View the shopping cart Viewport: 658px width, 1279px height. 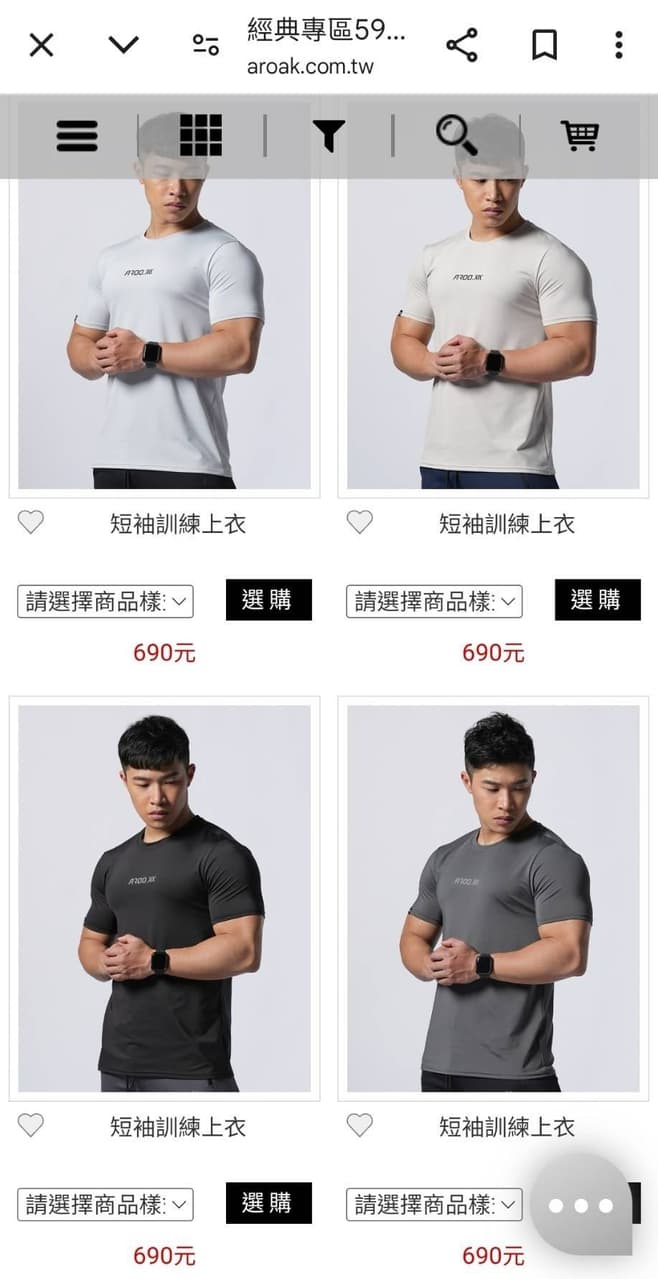579,135
